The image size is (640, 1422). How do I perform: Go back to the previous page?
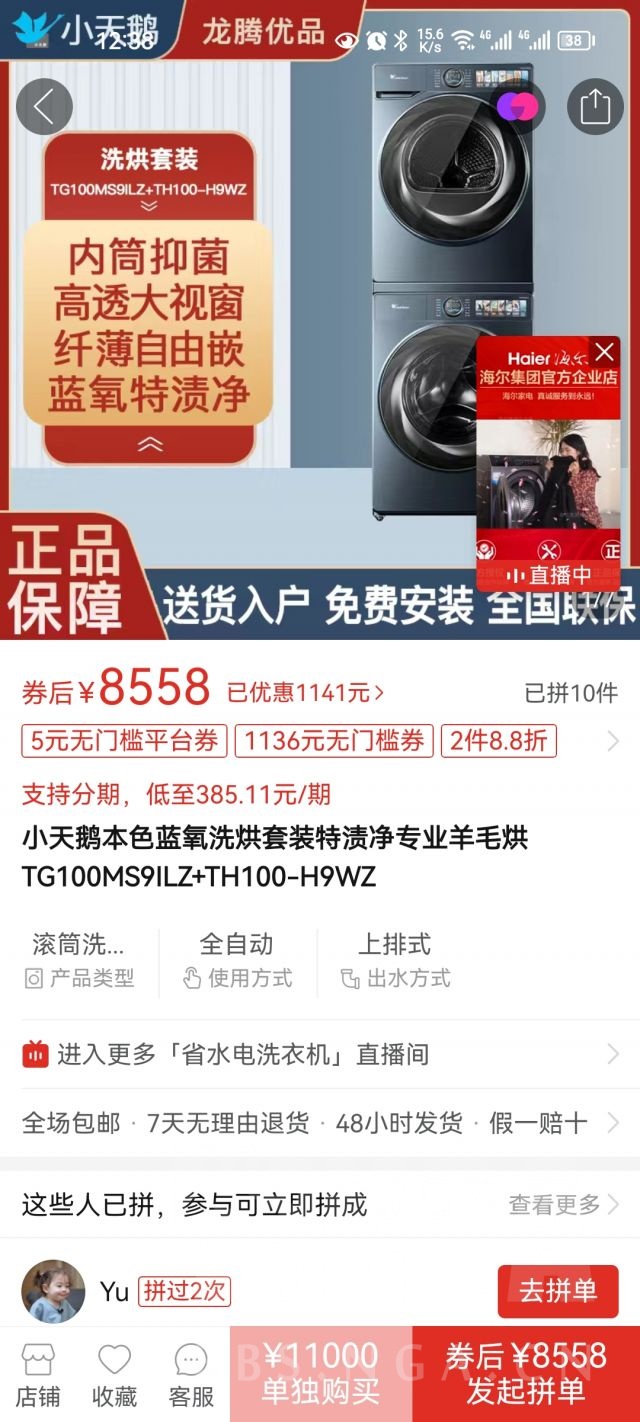44,107
